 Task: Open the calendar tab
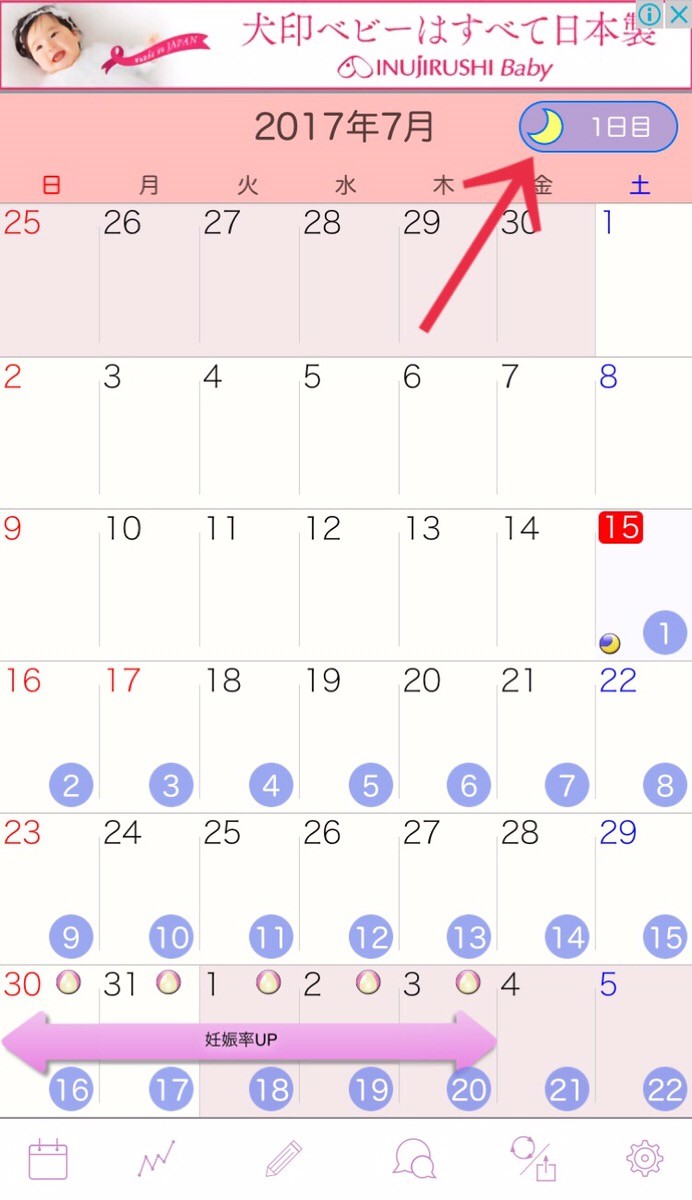[48, 1160]
